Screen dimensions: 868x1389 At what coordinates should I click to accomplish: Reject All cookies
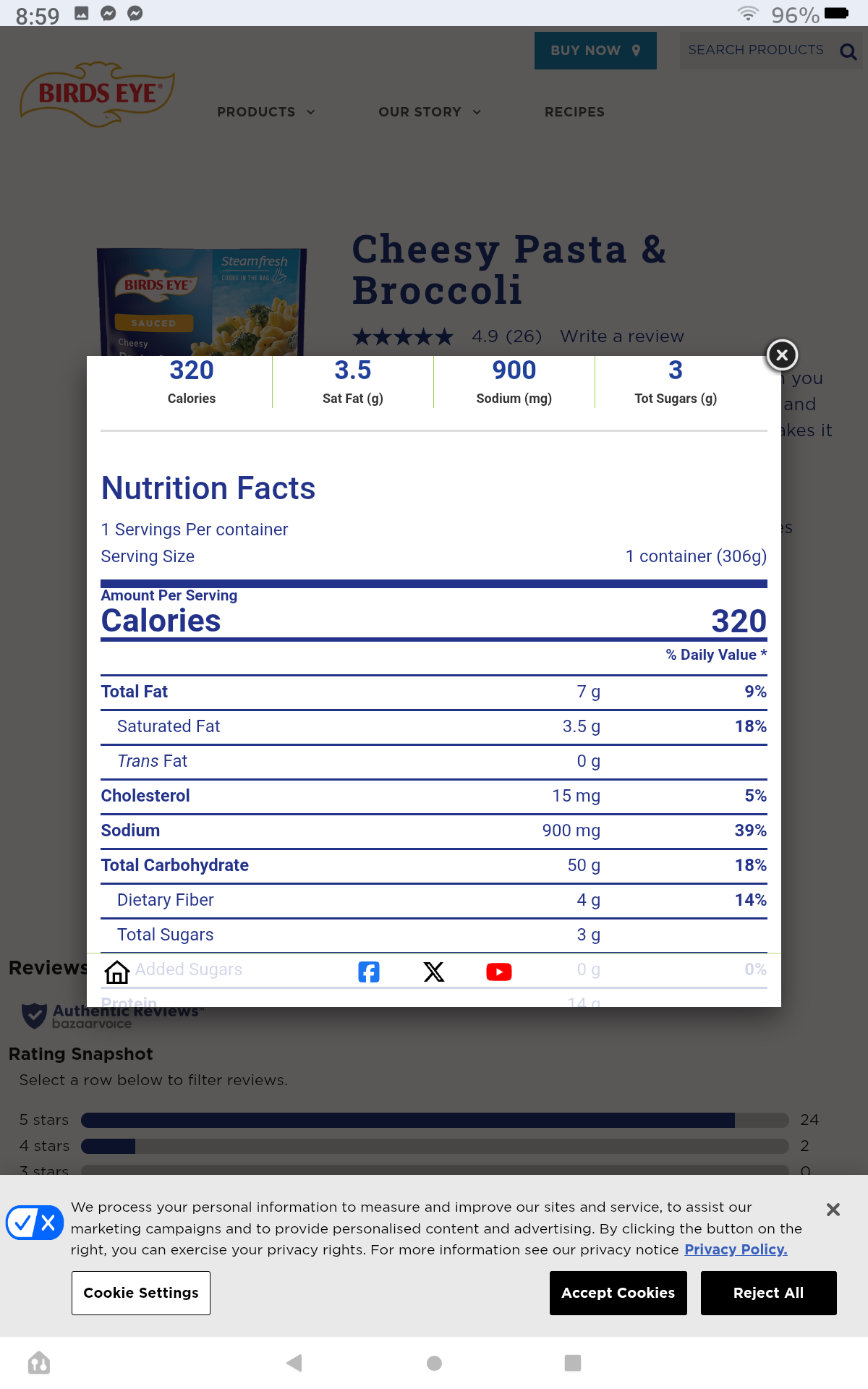click(x=768, y=1293)
